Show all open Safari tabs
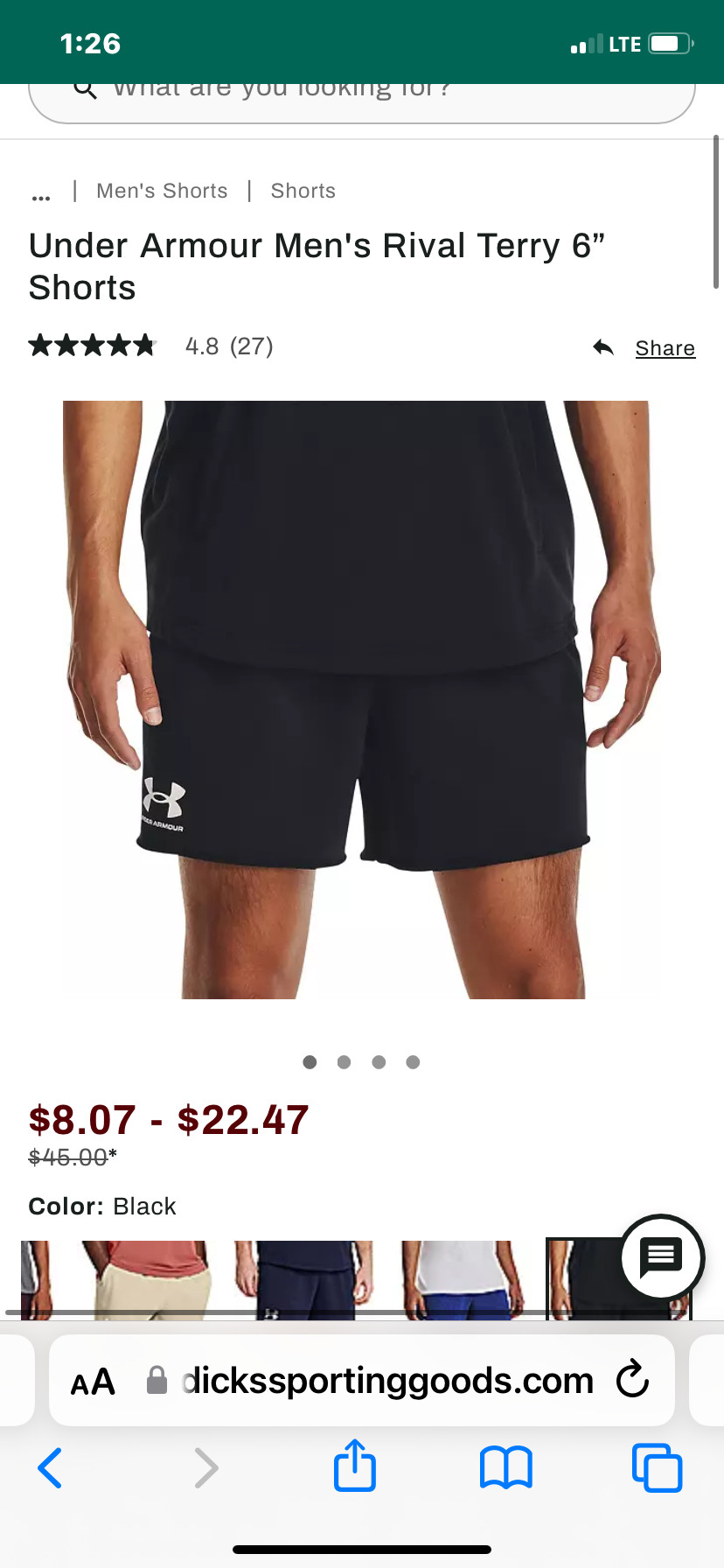 [657, 1467]
